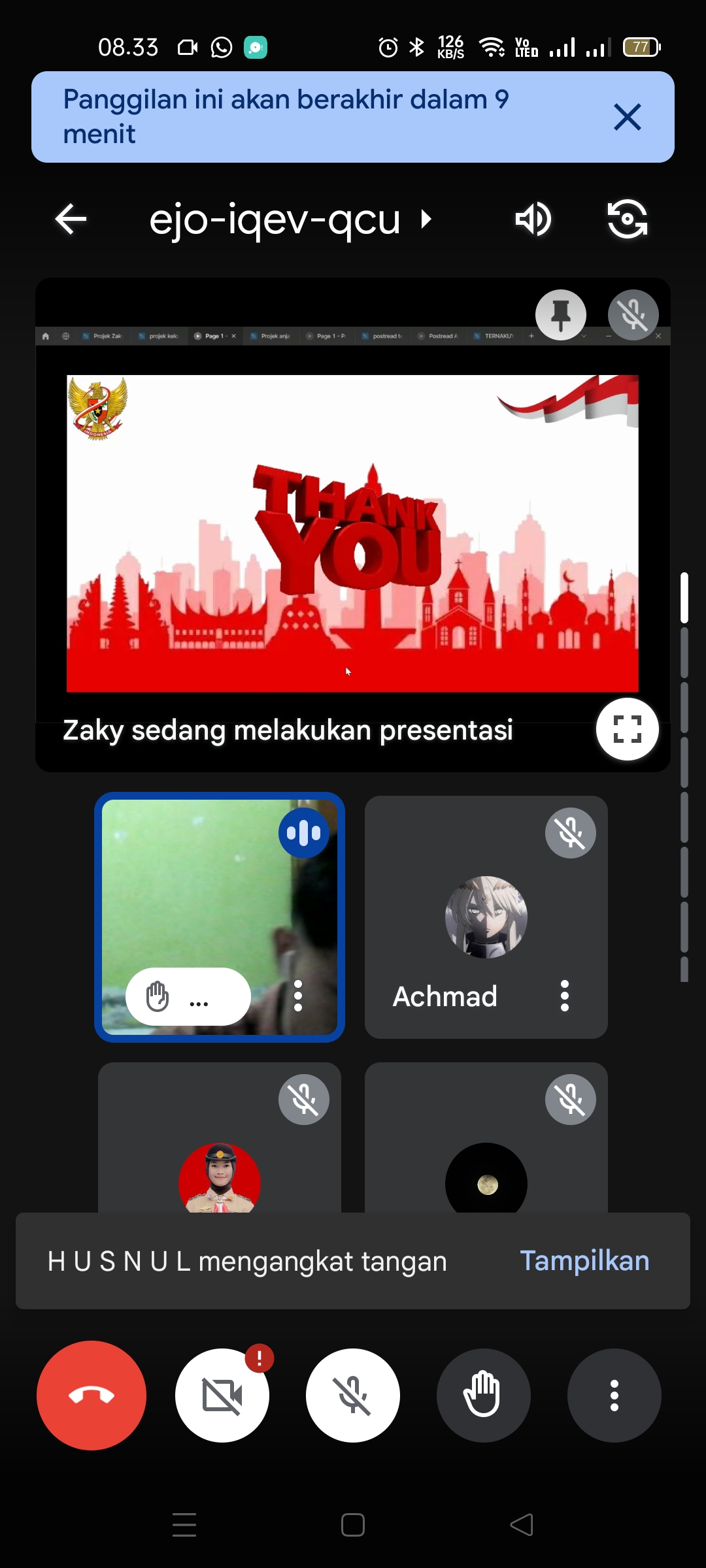Raise your hand

[x=483, y=1396]
